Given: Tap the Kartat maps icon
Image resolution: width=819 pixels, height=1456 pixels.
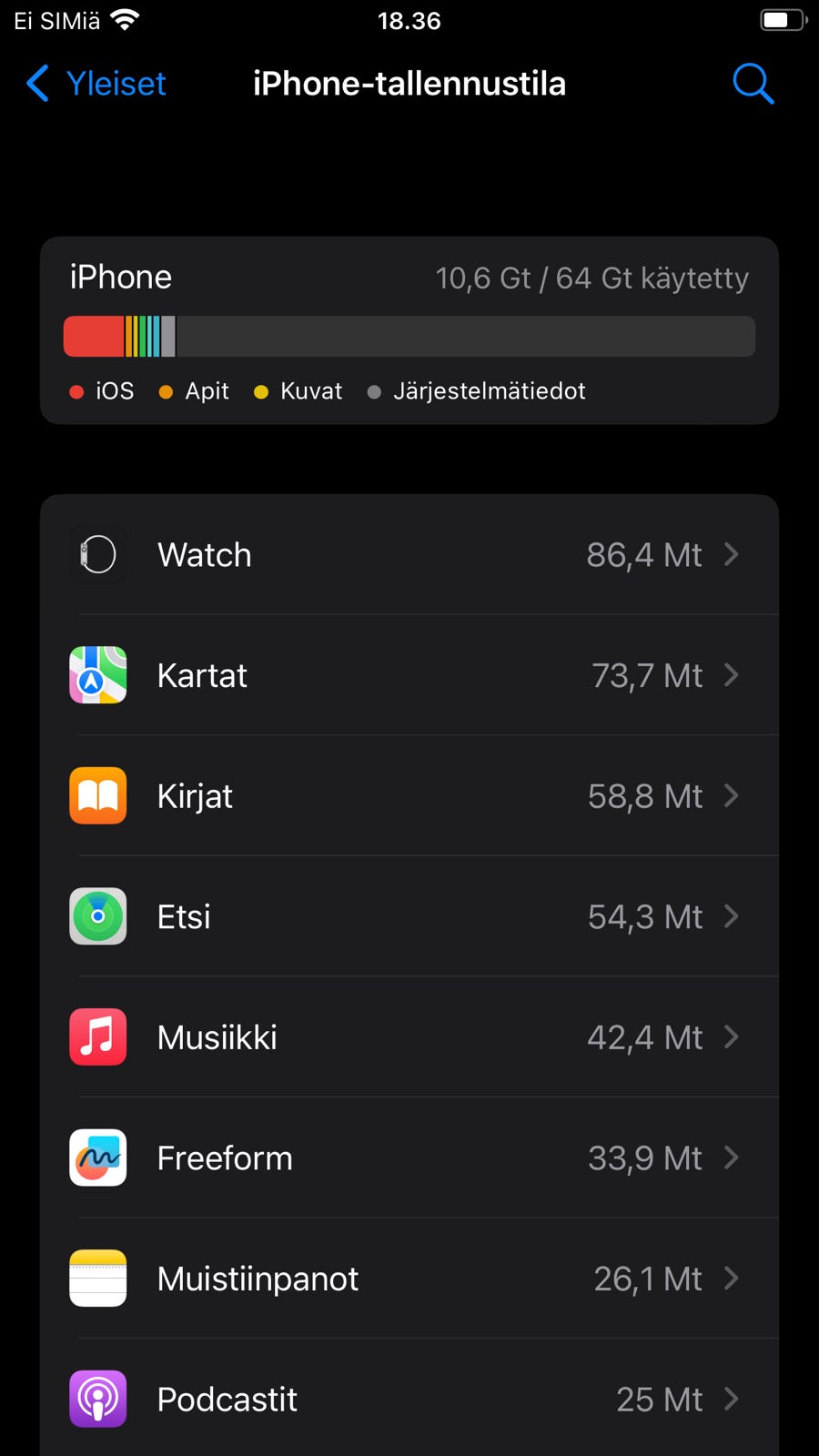Looking at the screenshot, I should [x=97, y=675].
